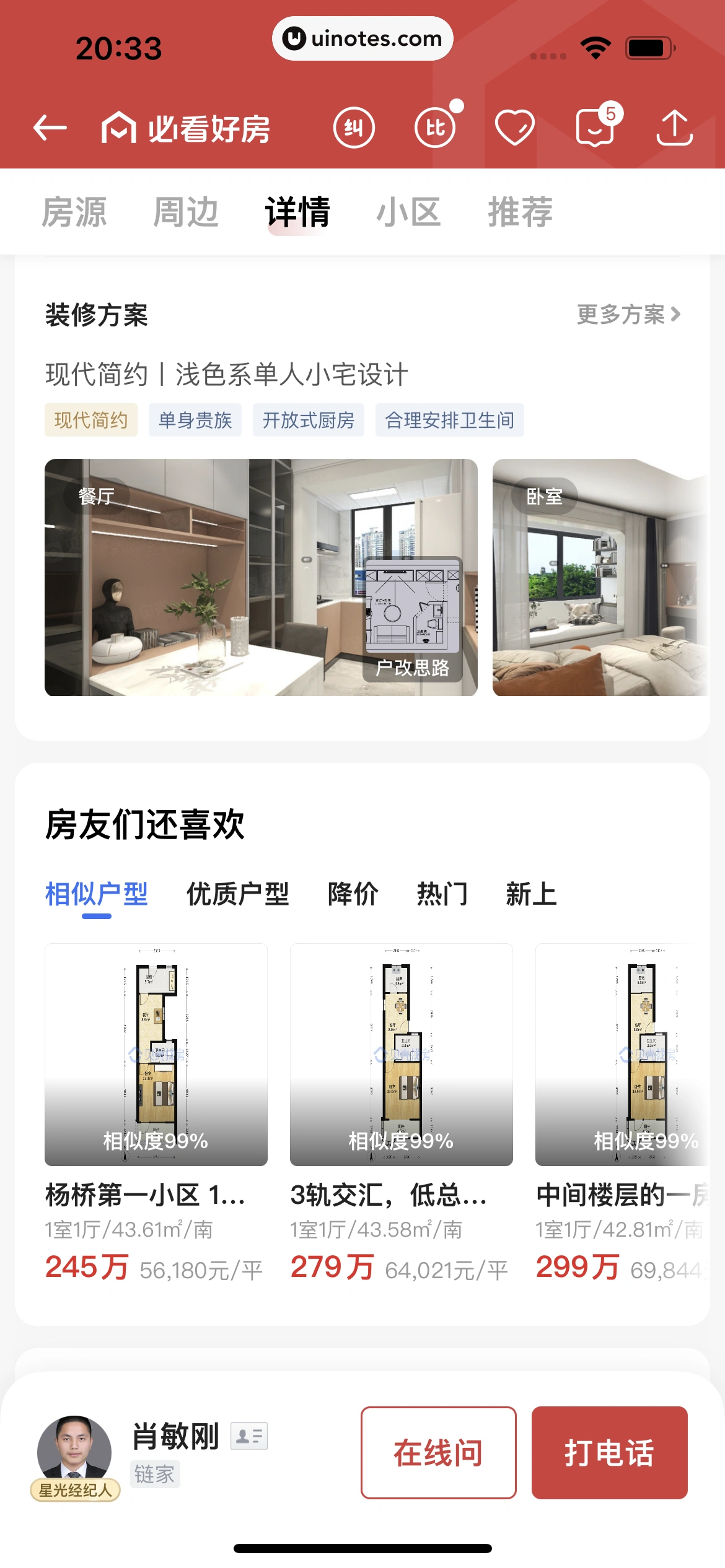The width and height of the screenshot is (725, 1568).
Task: Switch to the 推荐 tab
Action: click(521, 212)
